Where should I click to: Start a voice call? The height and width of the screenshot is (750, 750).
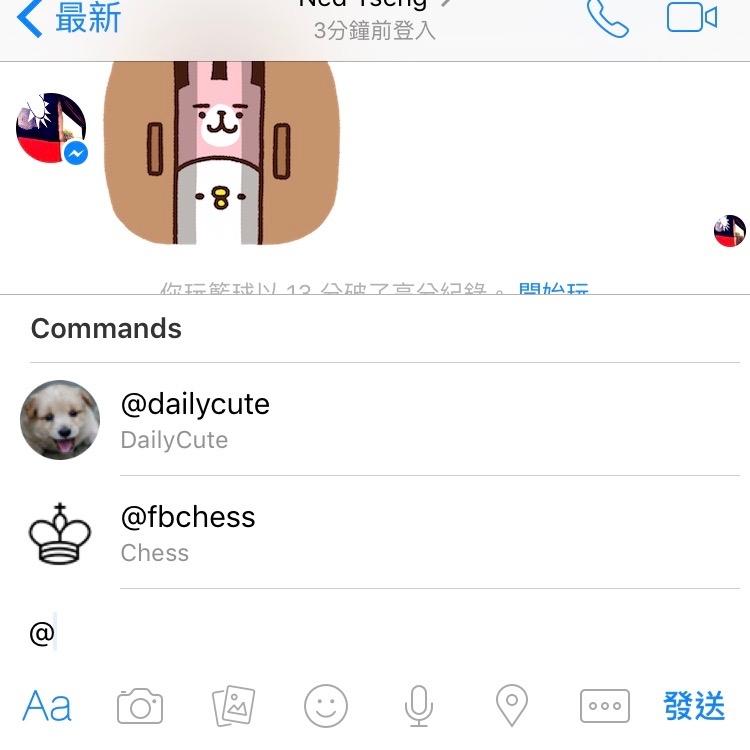(x=607, y=18)
